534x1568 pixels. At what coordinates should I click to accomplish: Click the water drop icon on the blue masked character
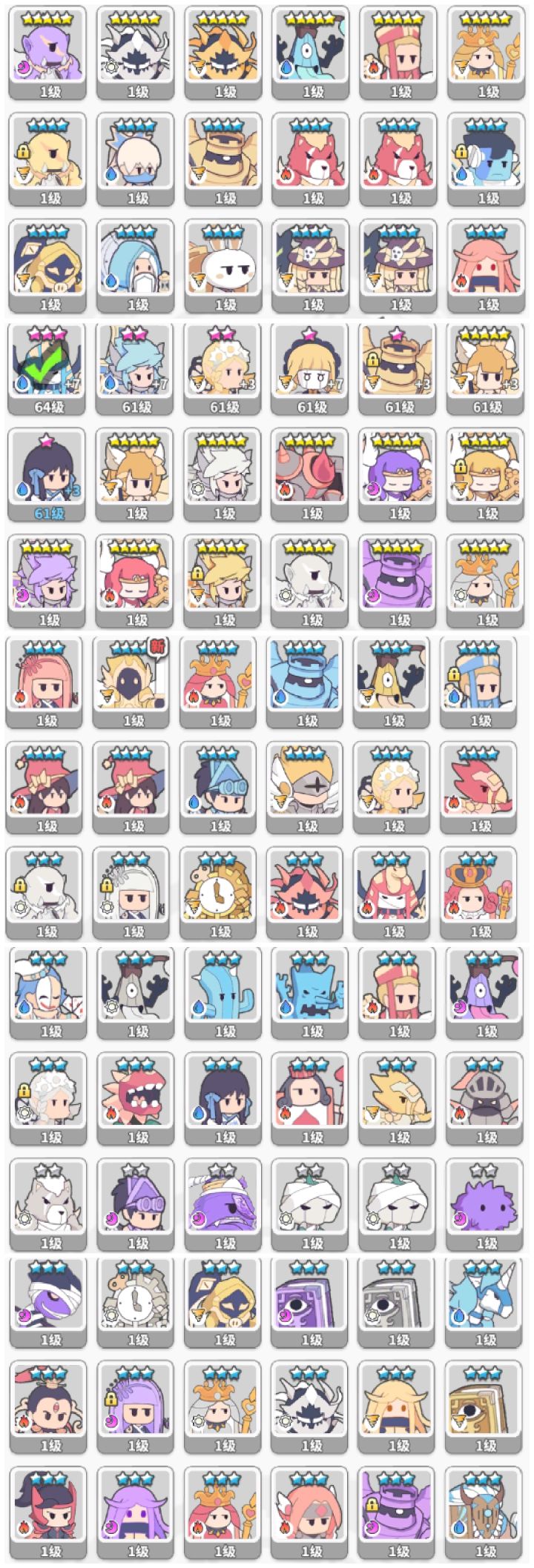pos(110,172)
